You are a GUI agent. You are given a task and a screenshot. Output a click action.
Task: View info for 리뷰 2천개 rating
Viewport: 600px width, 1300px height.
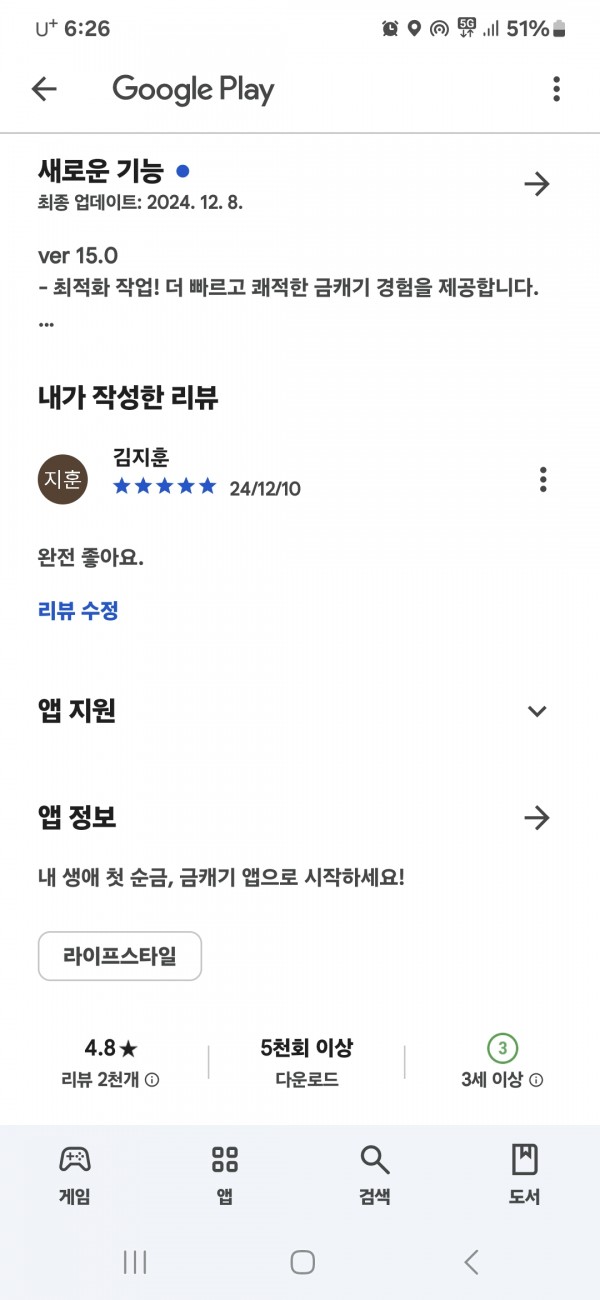click(152, 1080)
